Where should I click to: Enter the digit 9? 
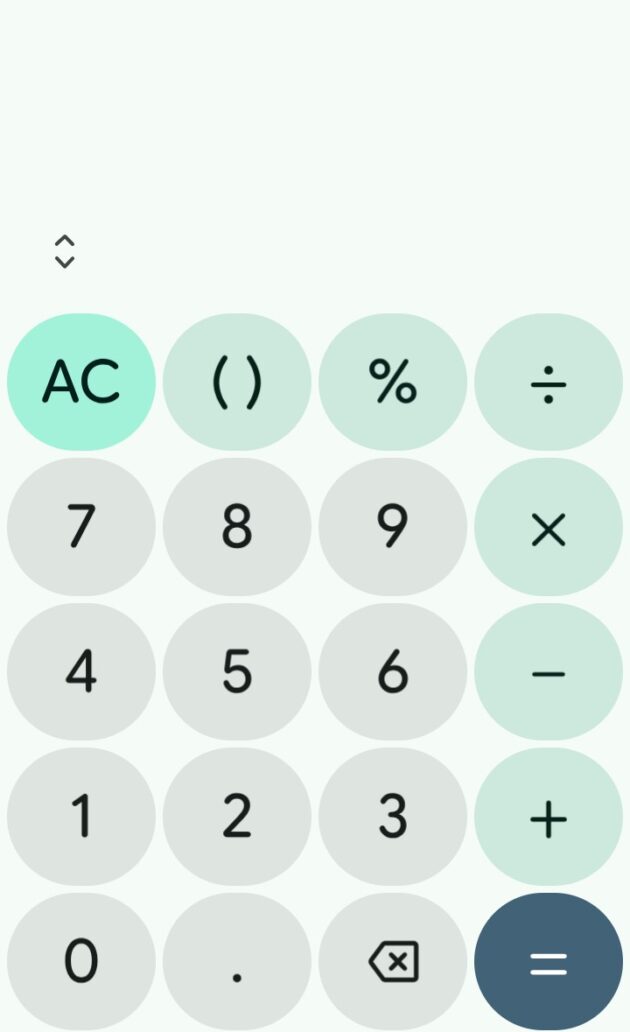tap(393, 527)
